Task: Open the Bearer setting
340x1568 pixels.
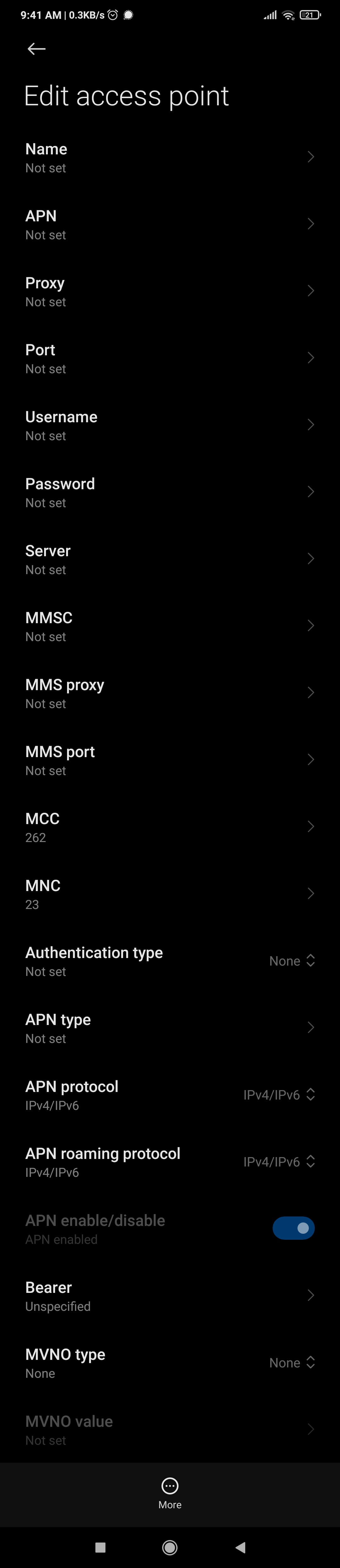Action: [x=169, y=1296]
